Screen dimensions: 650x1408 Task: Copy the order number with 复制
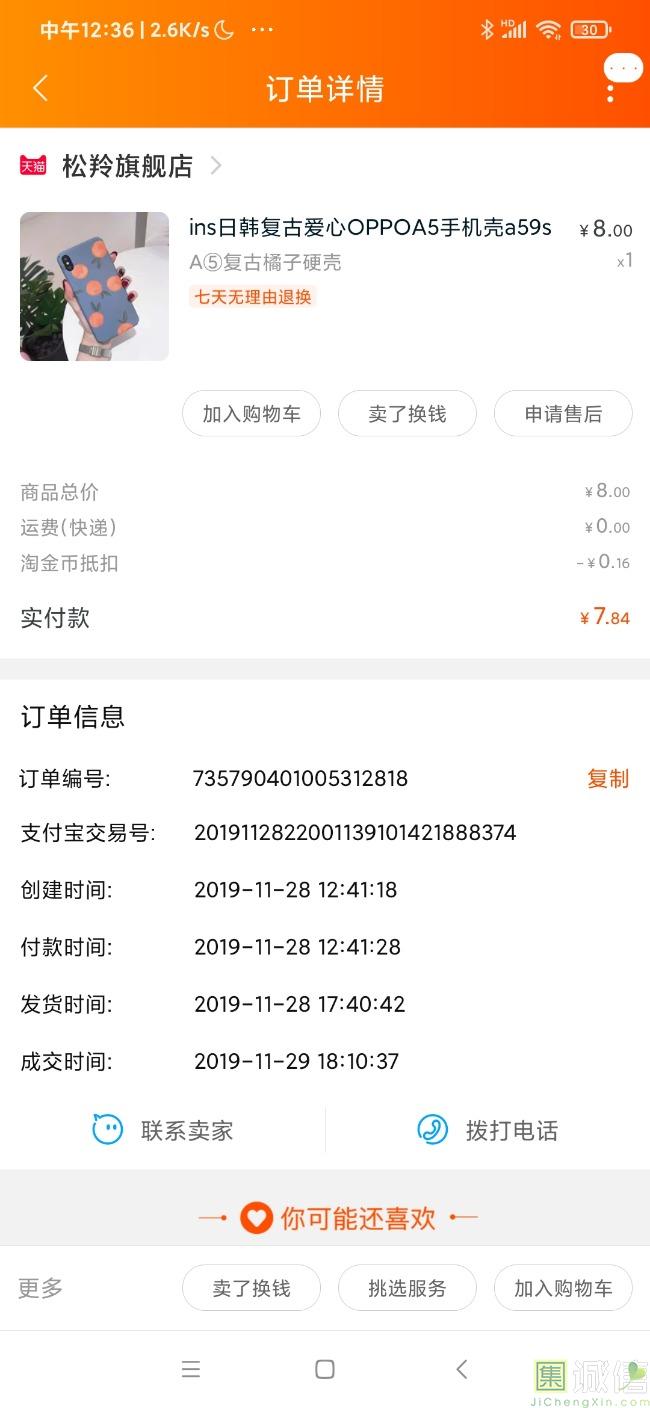[608, 778]
